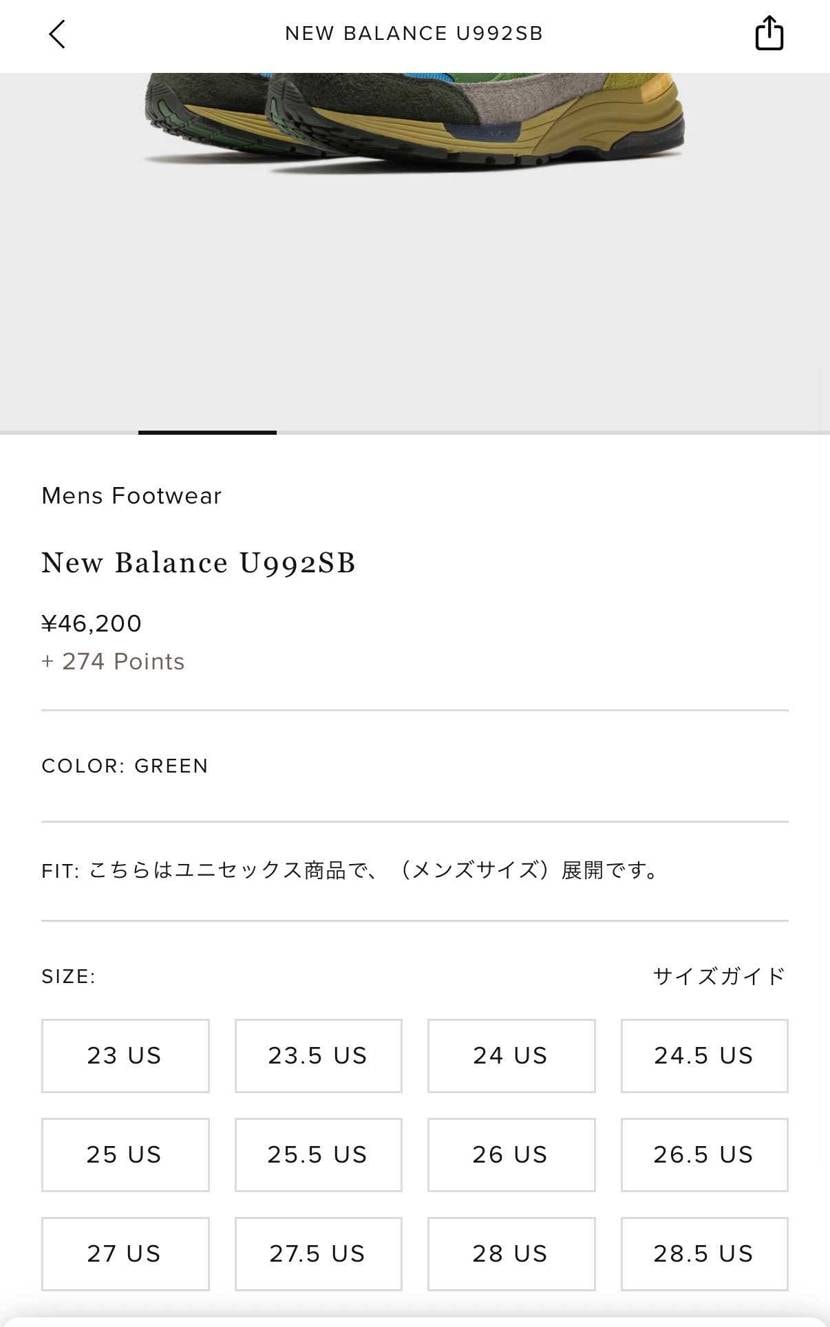The height and width of the screenshot is (1327, 830).
Task: Tap the + 274 Points text
Action: (x=112, y=661)
